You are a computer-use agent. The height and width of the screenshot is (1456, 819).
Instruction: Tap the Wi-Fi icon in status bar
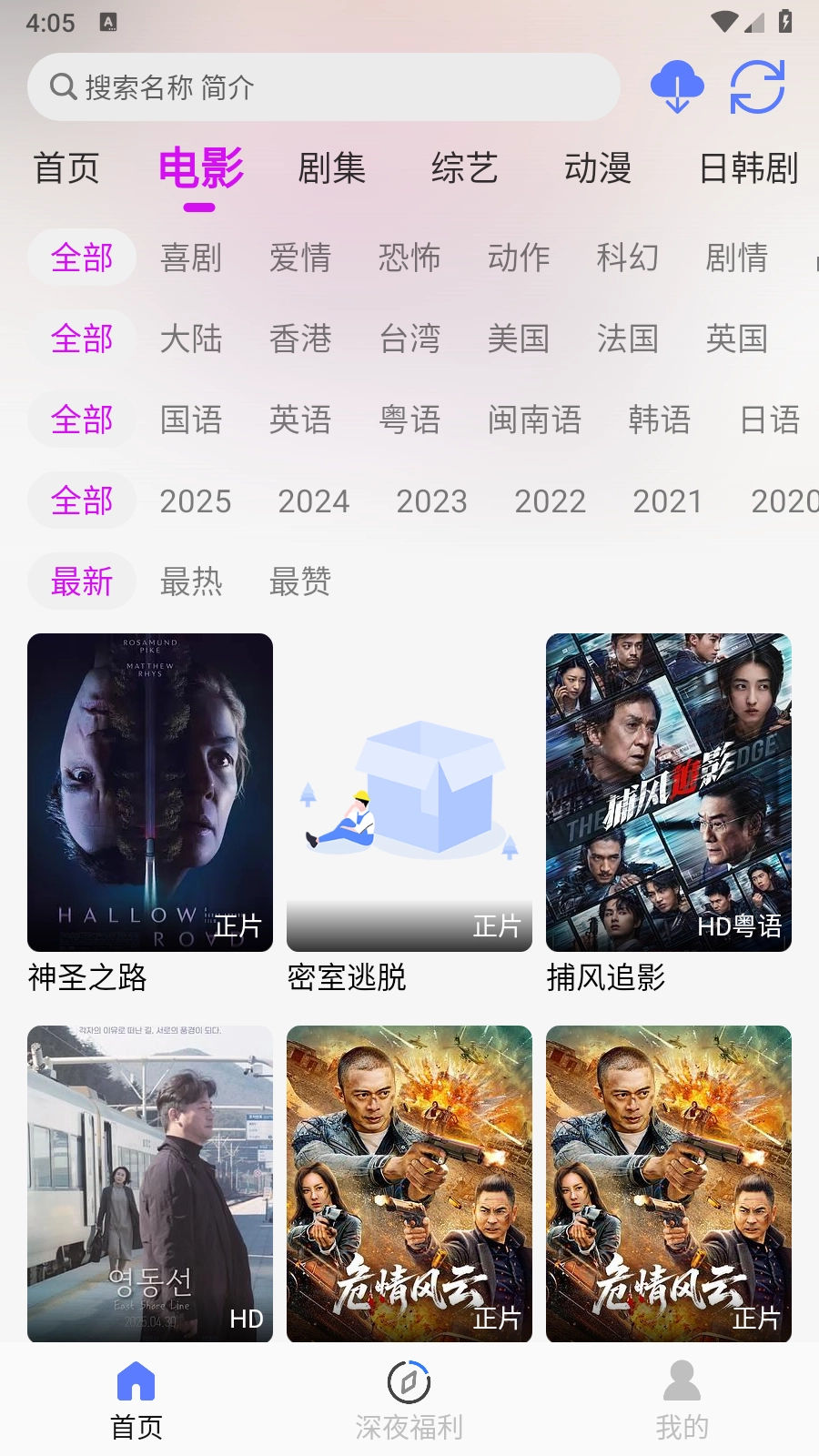tap(723, 19)
